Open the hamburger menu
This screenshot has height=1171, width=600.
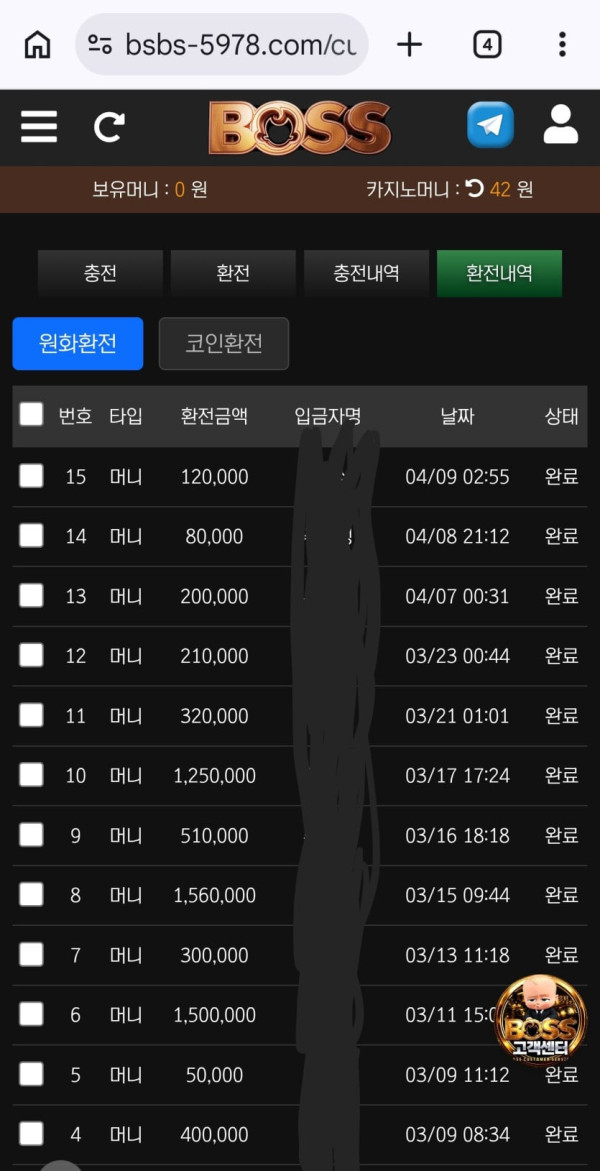click(x=39, y=127)
